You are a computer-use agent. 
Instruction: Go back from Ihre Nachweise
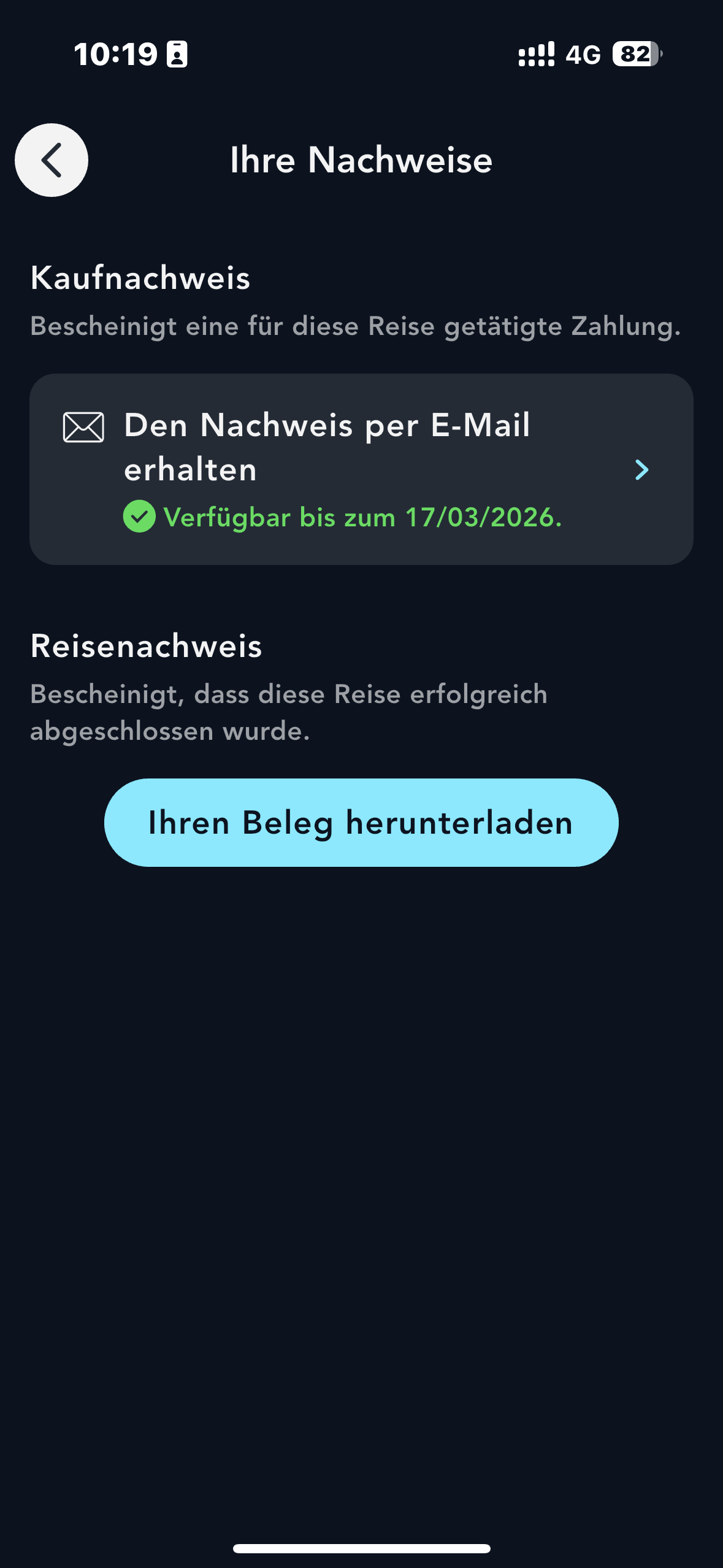coord(52,160)
